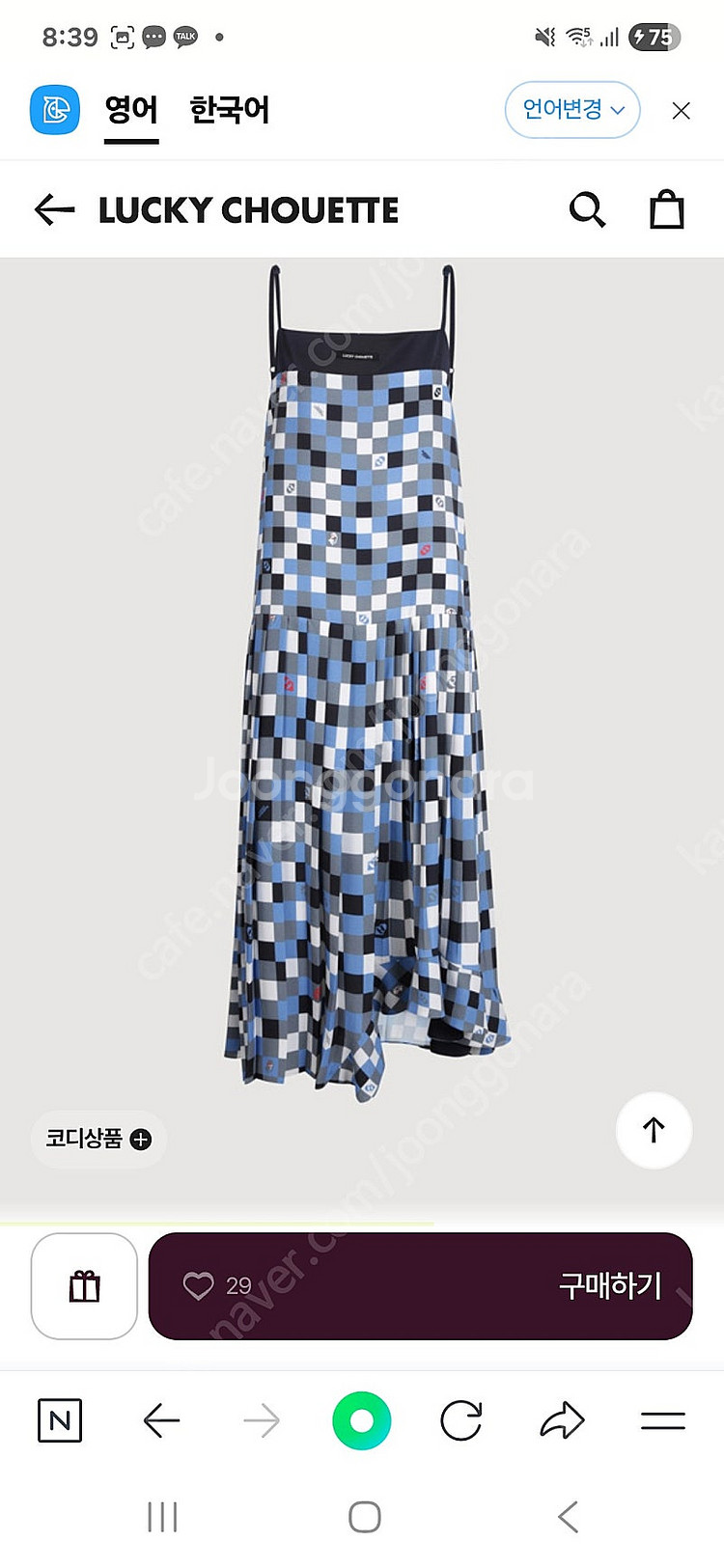Share this page
This screenshot has width=724, height=1568.
tap(562, 1420)
